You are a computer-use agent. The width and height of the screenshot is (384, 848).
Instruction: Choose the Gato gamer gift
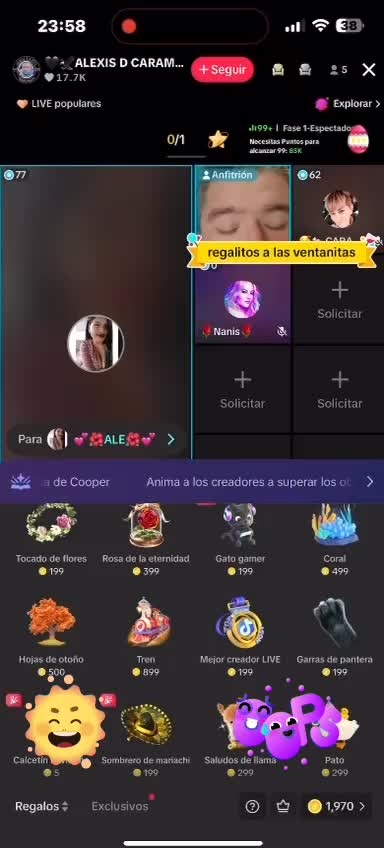click(240, 539)
